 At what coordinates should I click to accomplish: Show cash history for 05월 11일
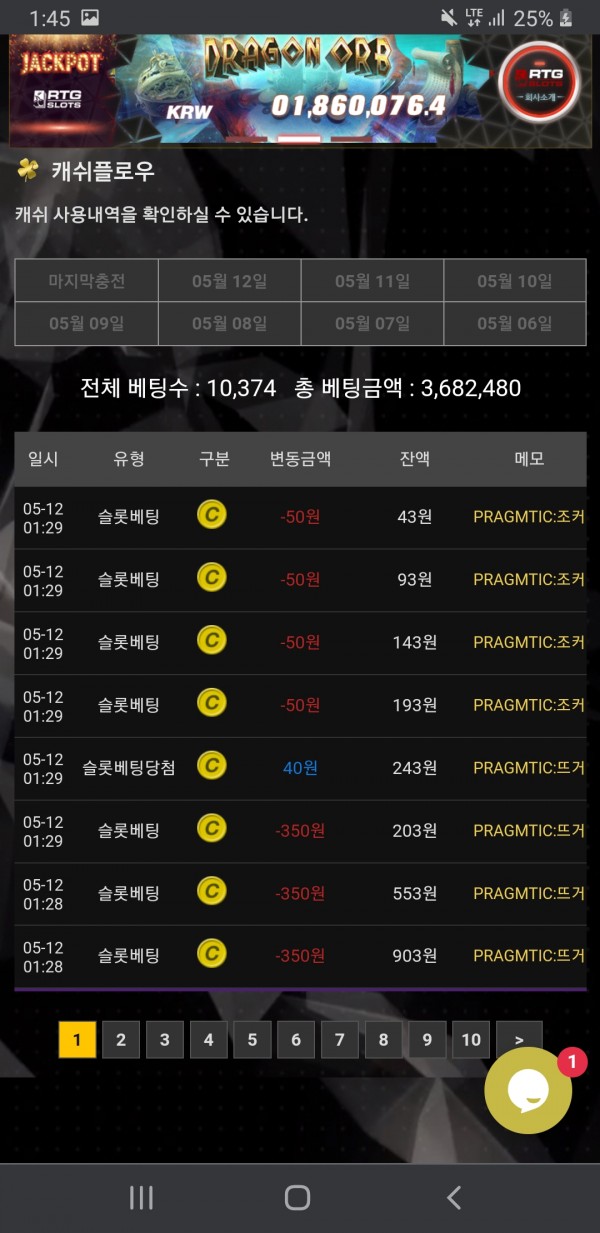coord(372,281)
